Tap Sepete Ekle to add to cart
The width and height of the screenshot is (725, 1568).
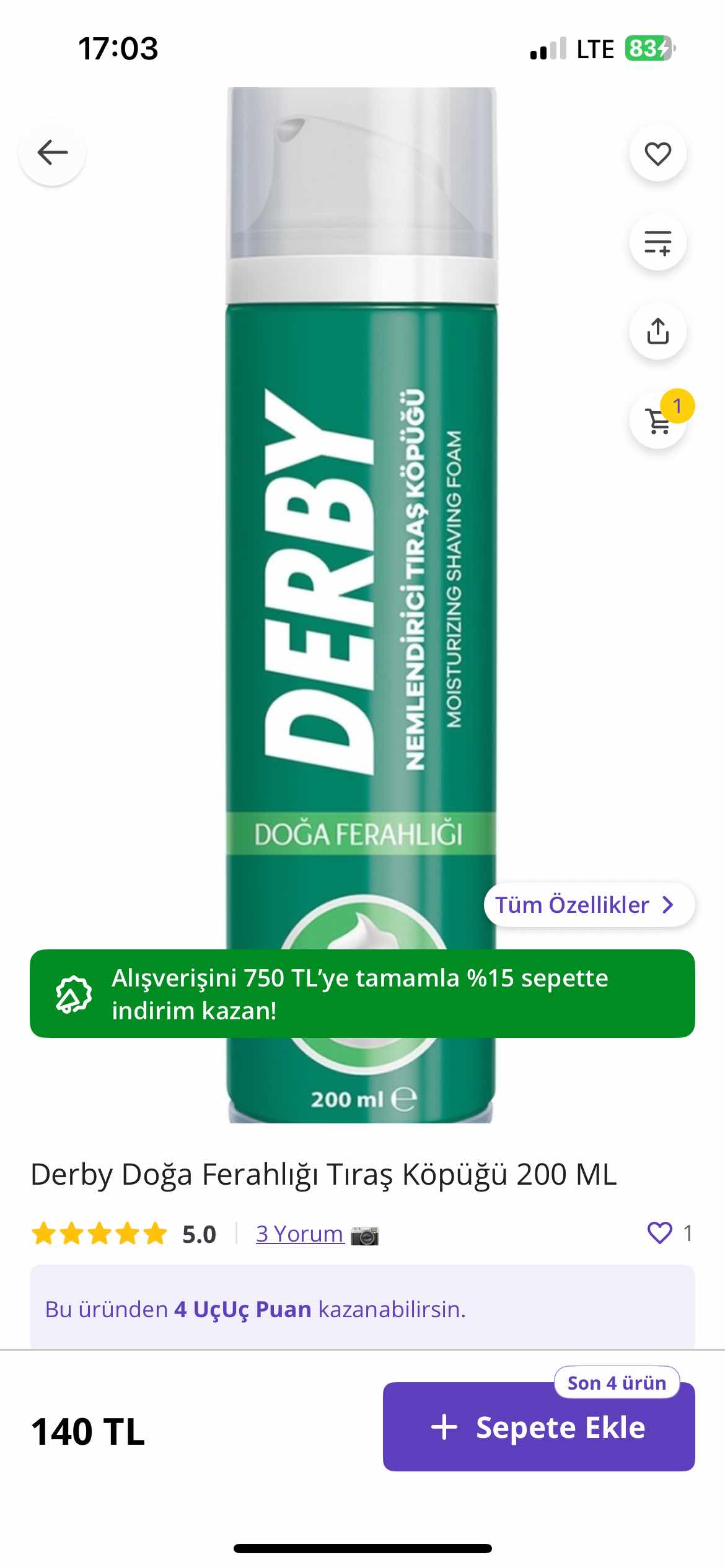(538, 1427)
